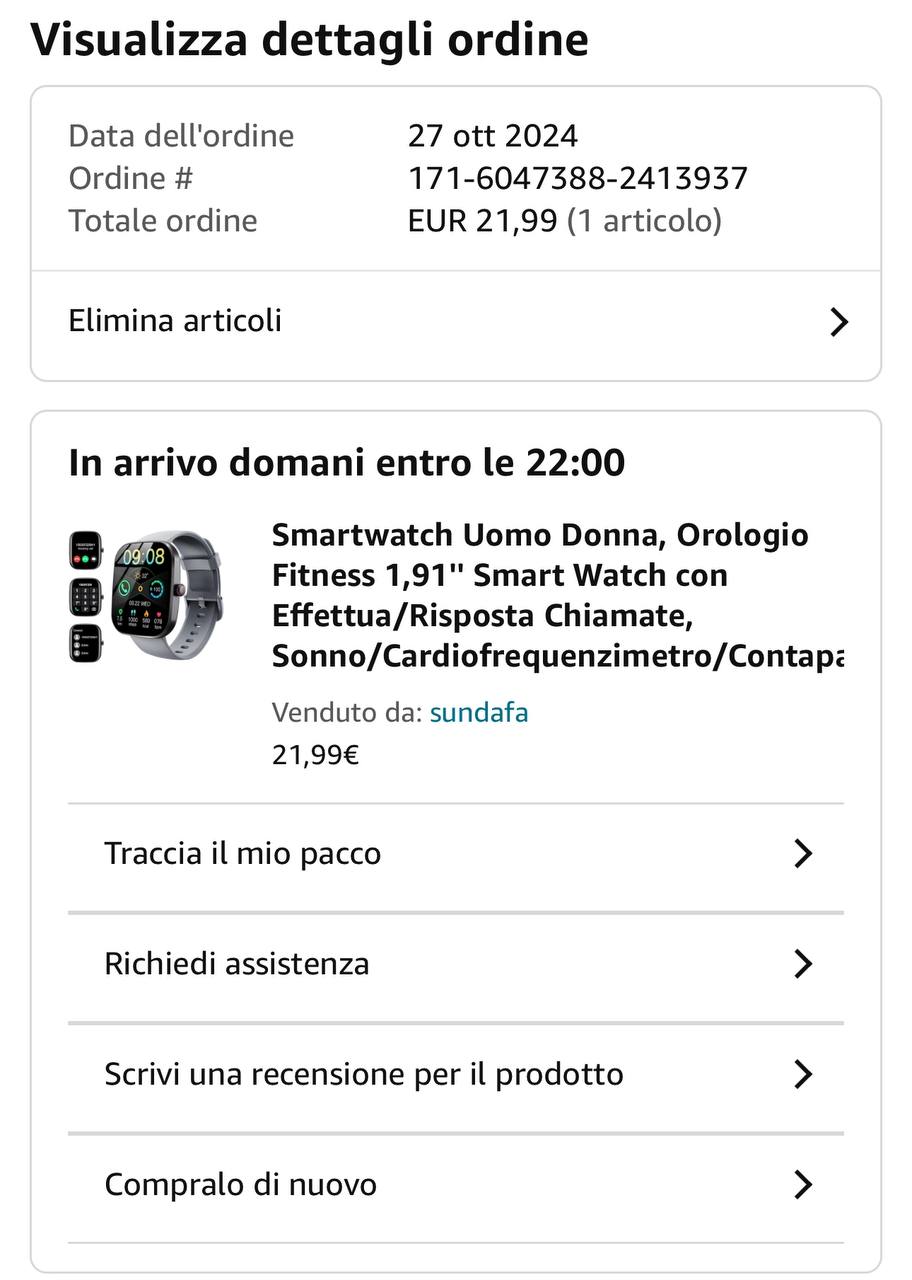Viewport: 912px width, 1280px height.
Task: Open Traccia il mio pacco
Action: click(x=455, y=854)
